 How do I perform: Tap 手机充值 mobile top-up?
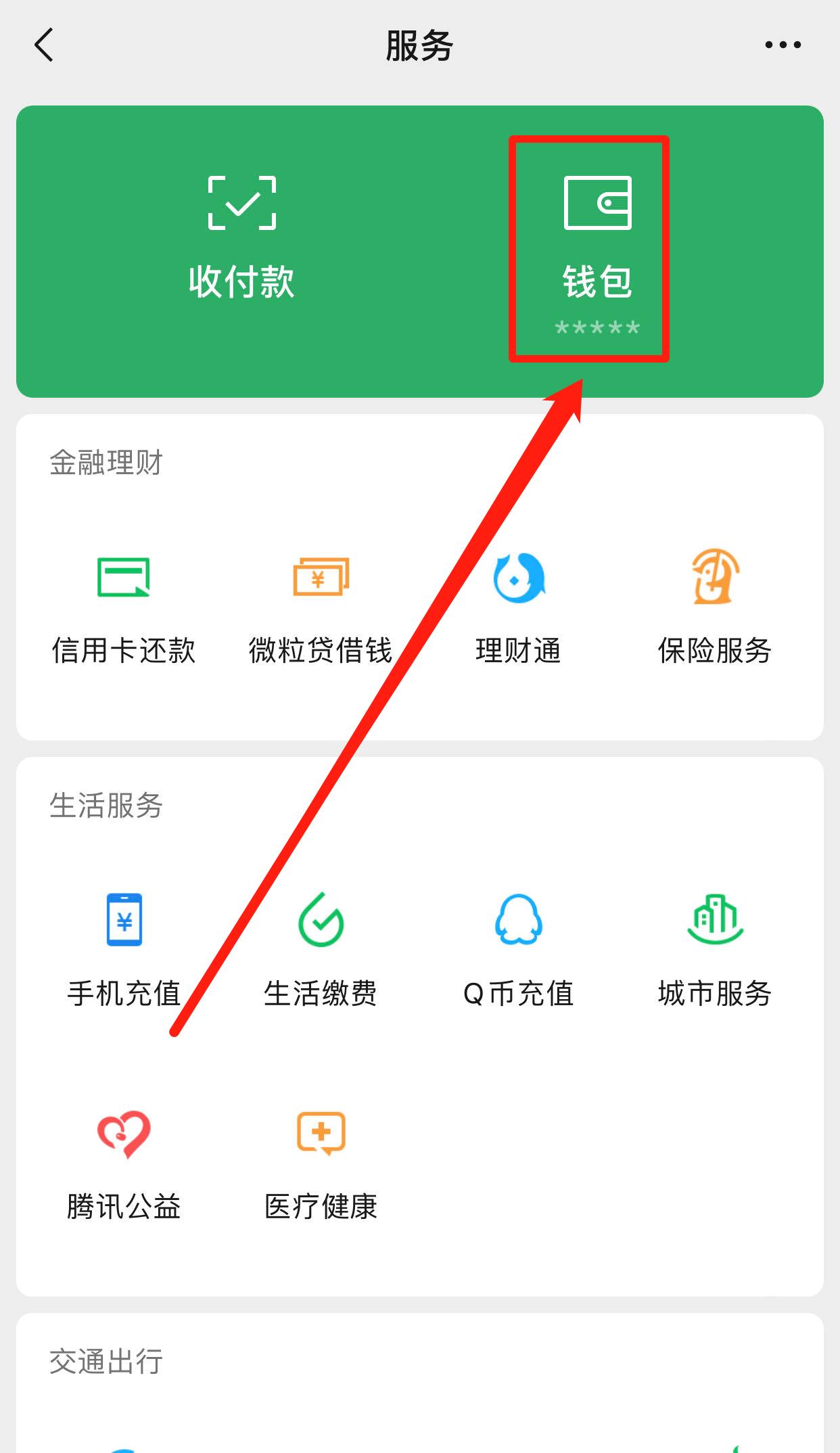pos(124,950)
